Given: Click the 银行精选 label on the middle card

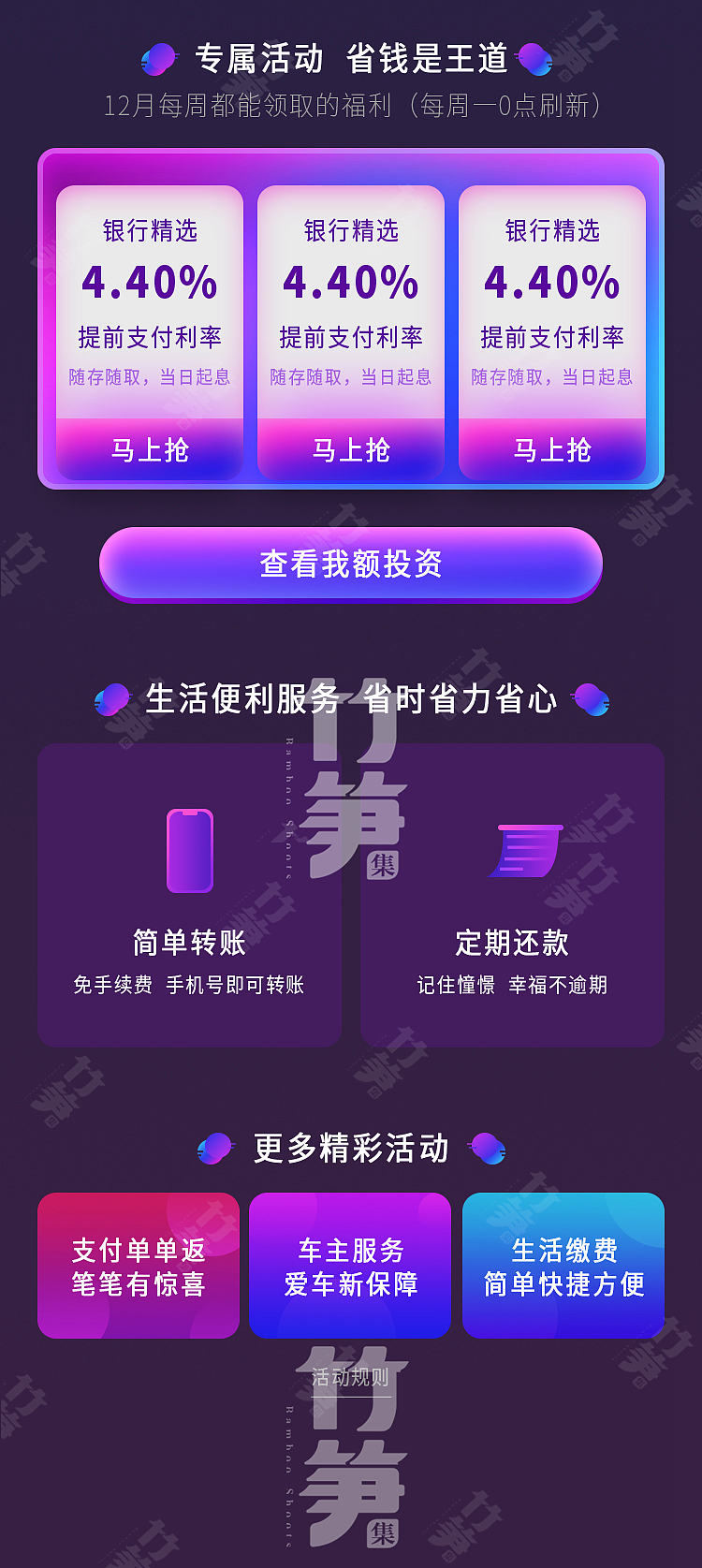Looking at the screenshot, I should (350, 230).
